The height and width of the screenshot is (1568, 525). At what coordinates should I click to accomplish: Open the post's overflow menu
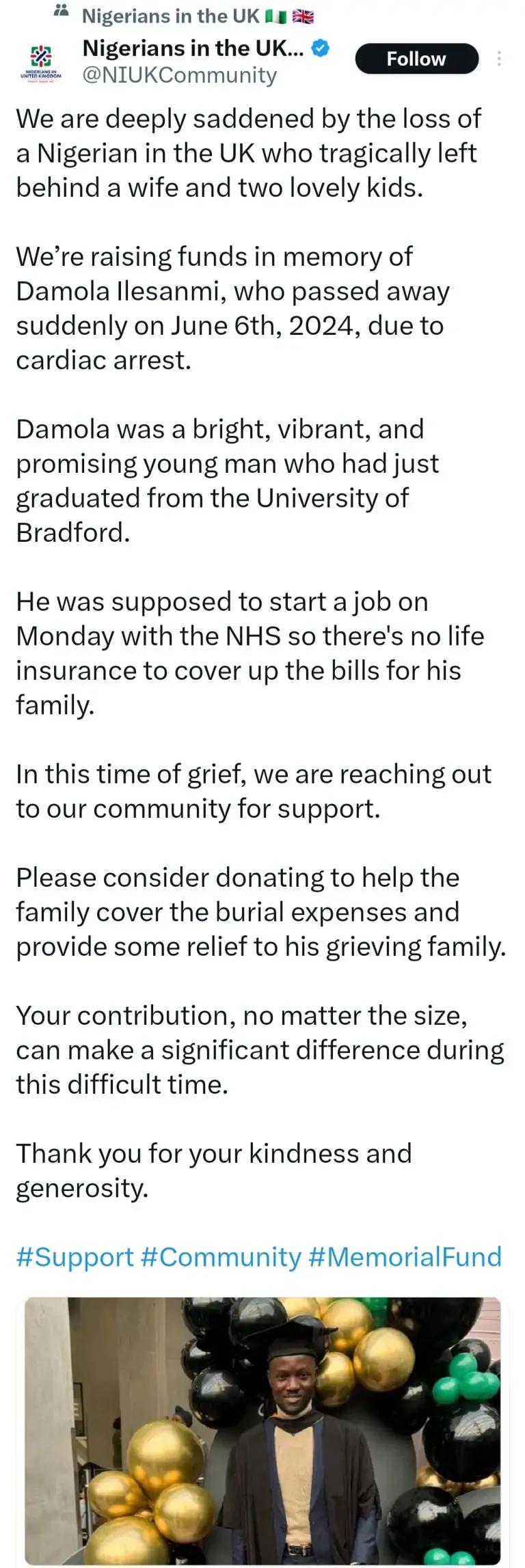point(500,59)
